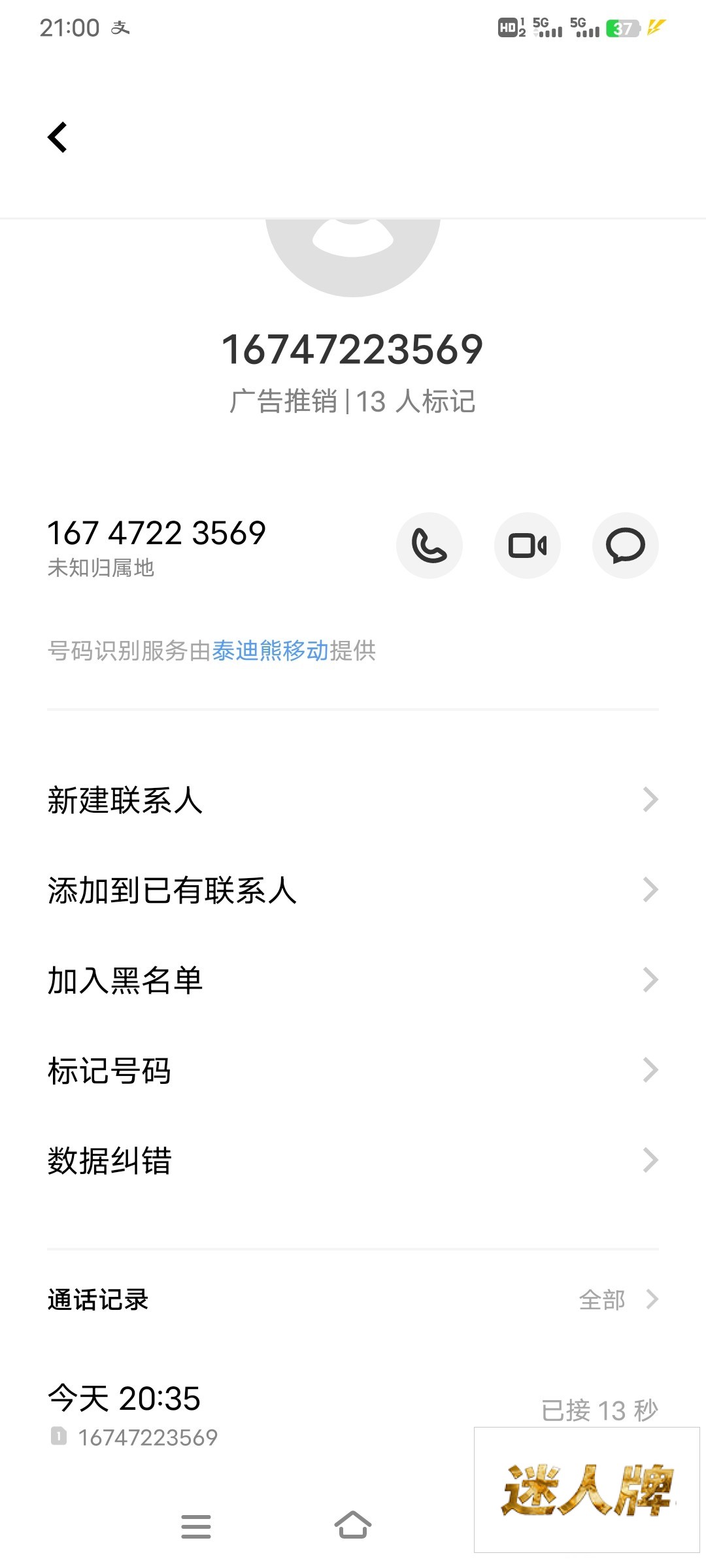Open 加入黑名单 to block number

pos(353,980)
